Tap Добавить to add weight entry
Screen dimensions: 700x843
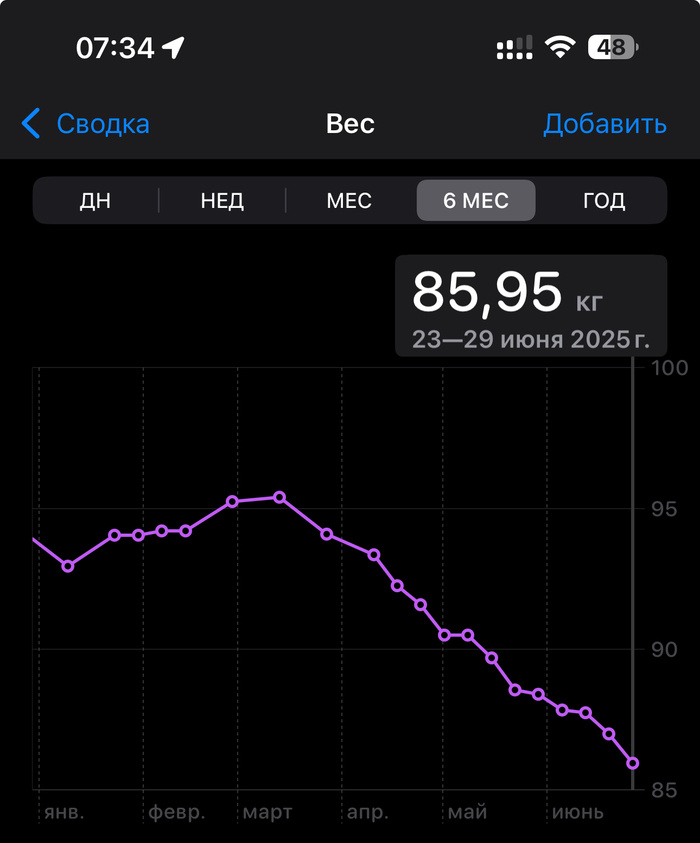tap(604, 124)
